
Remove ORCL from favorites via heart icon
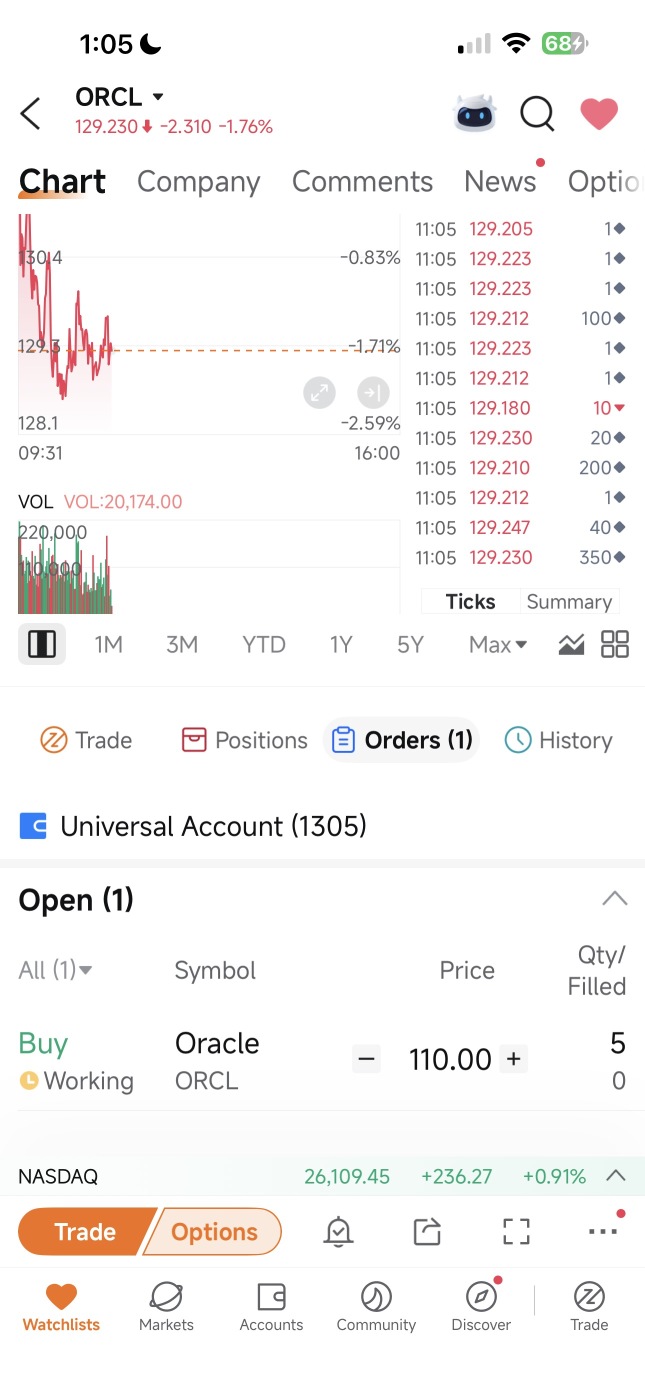(599, 114)
